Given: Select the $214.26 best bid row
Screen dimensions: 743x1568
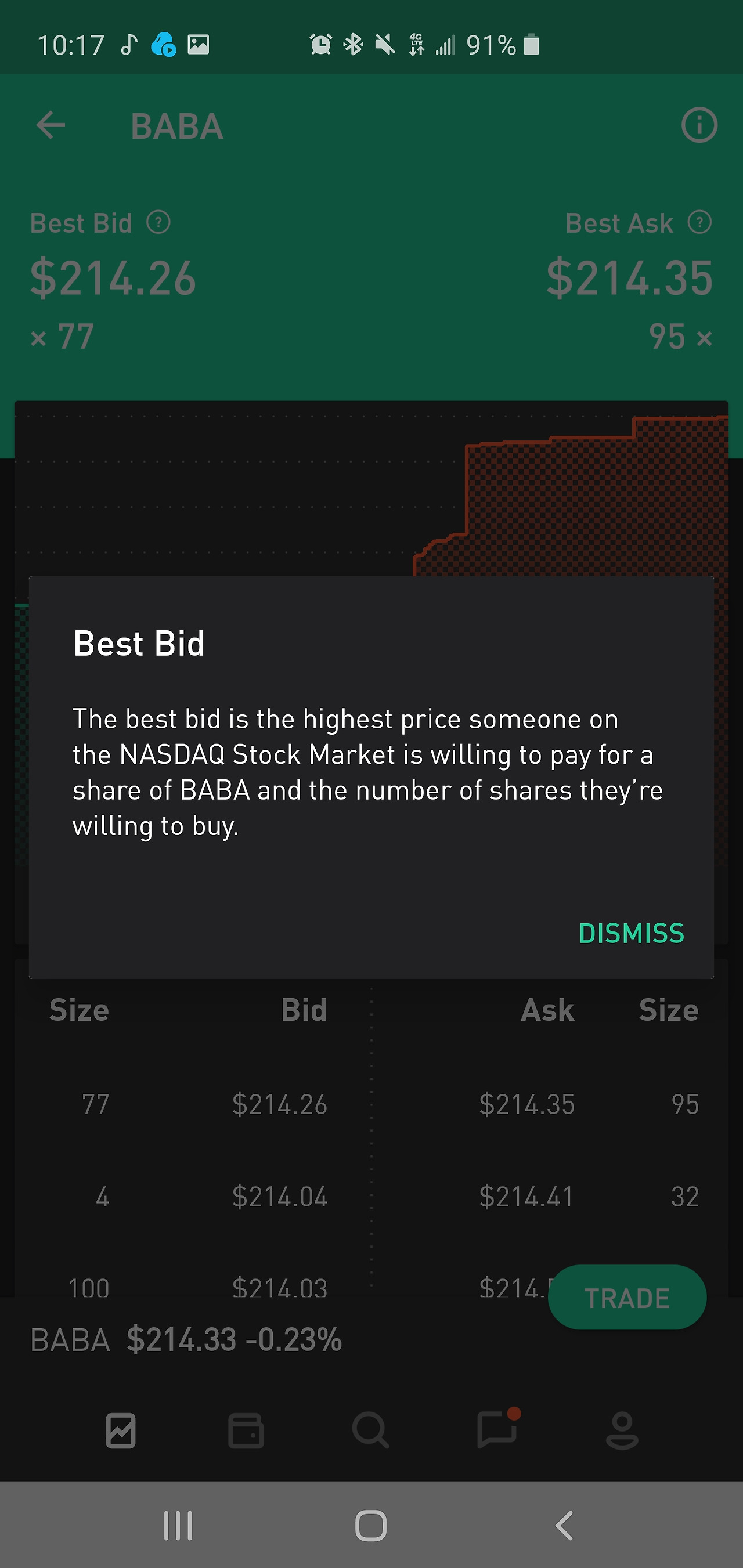Looking at the screenshot, I should 280,1104.
